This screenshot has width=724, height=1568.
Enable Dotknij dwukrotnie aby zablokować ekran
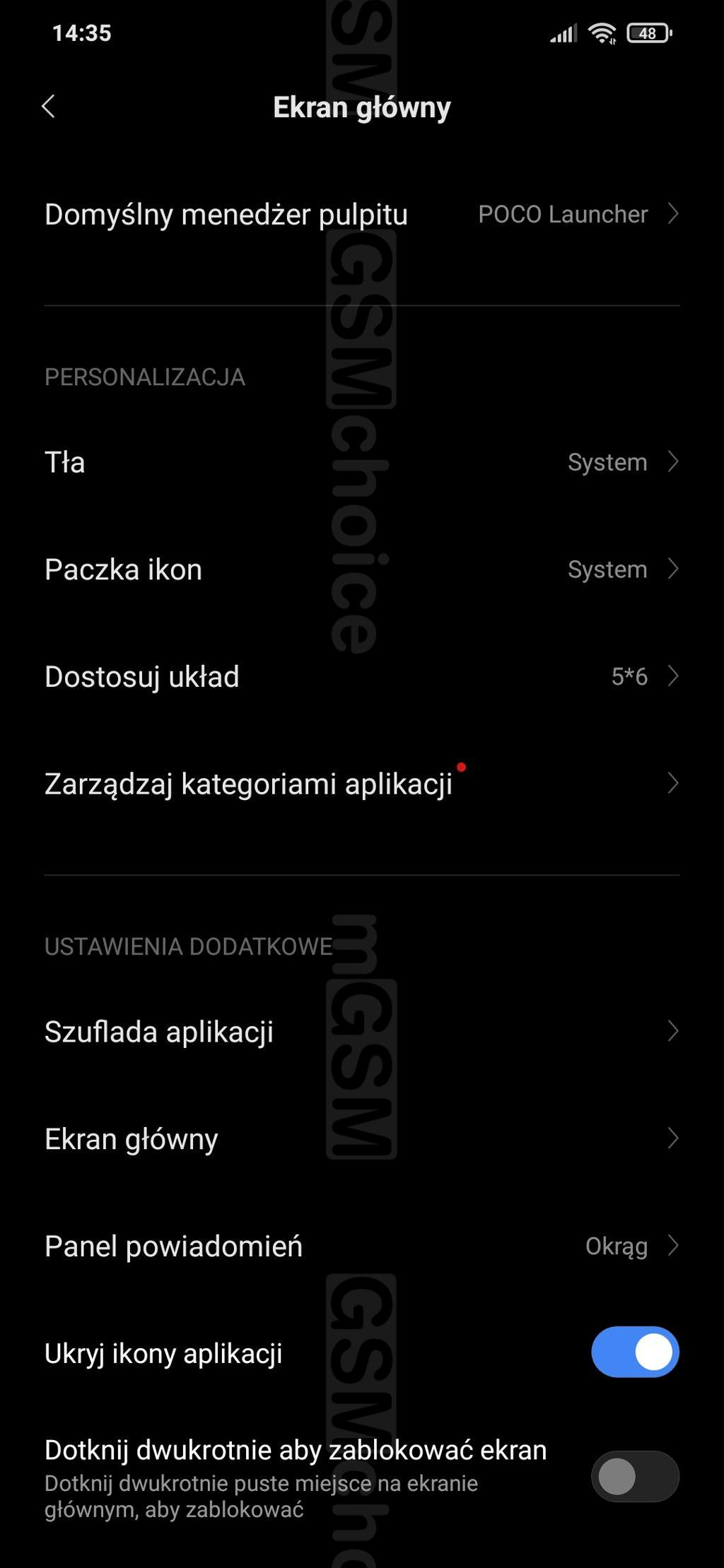634,1476
